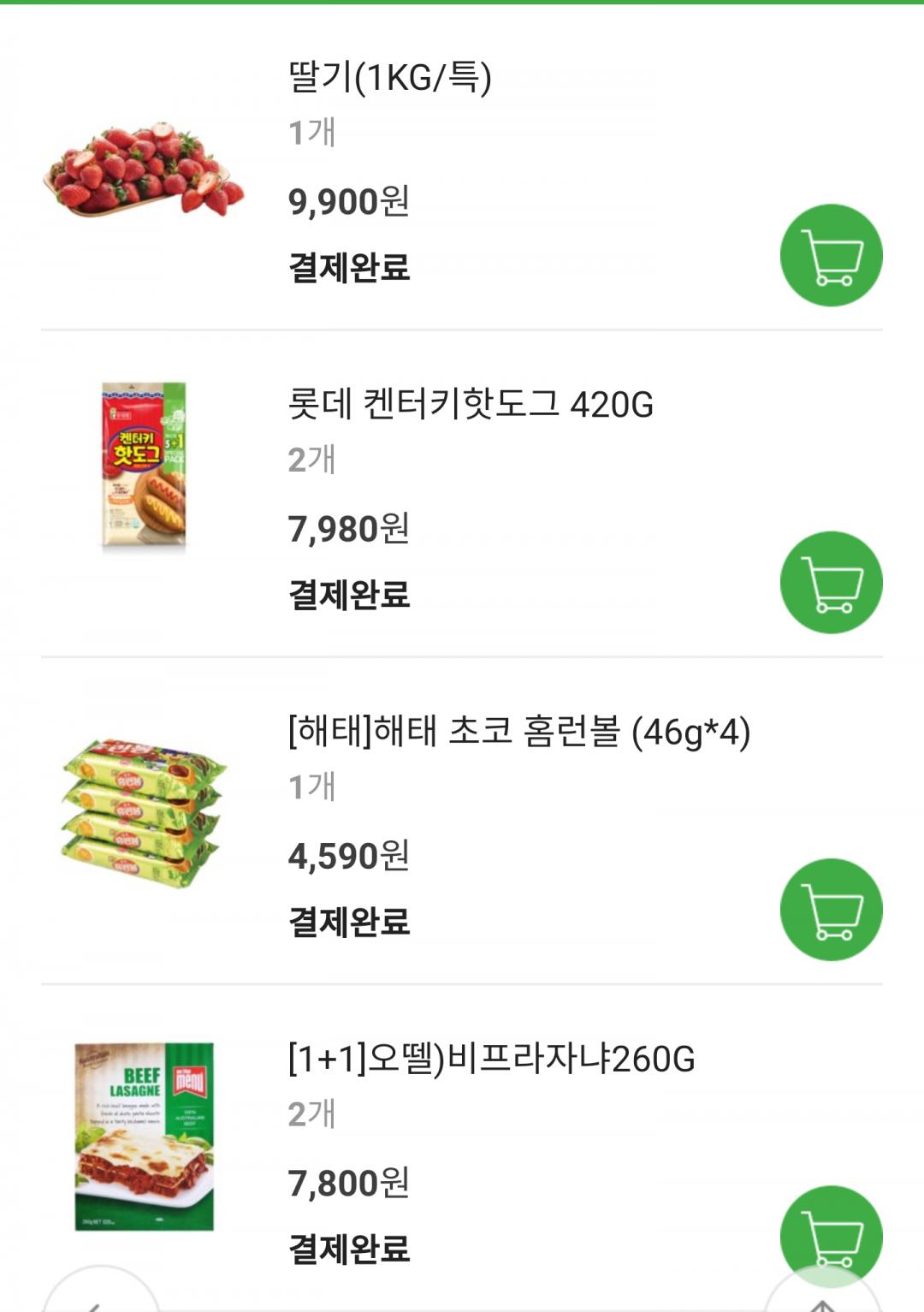
Task: Add 롯데 켄터키핫도그 420G to cart
Action: (831, 583)
